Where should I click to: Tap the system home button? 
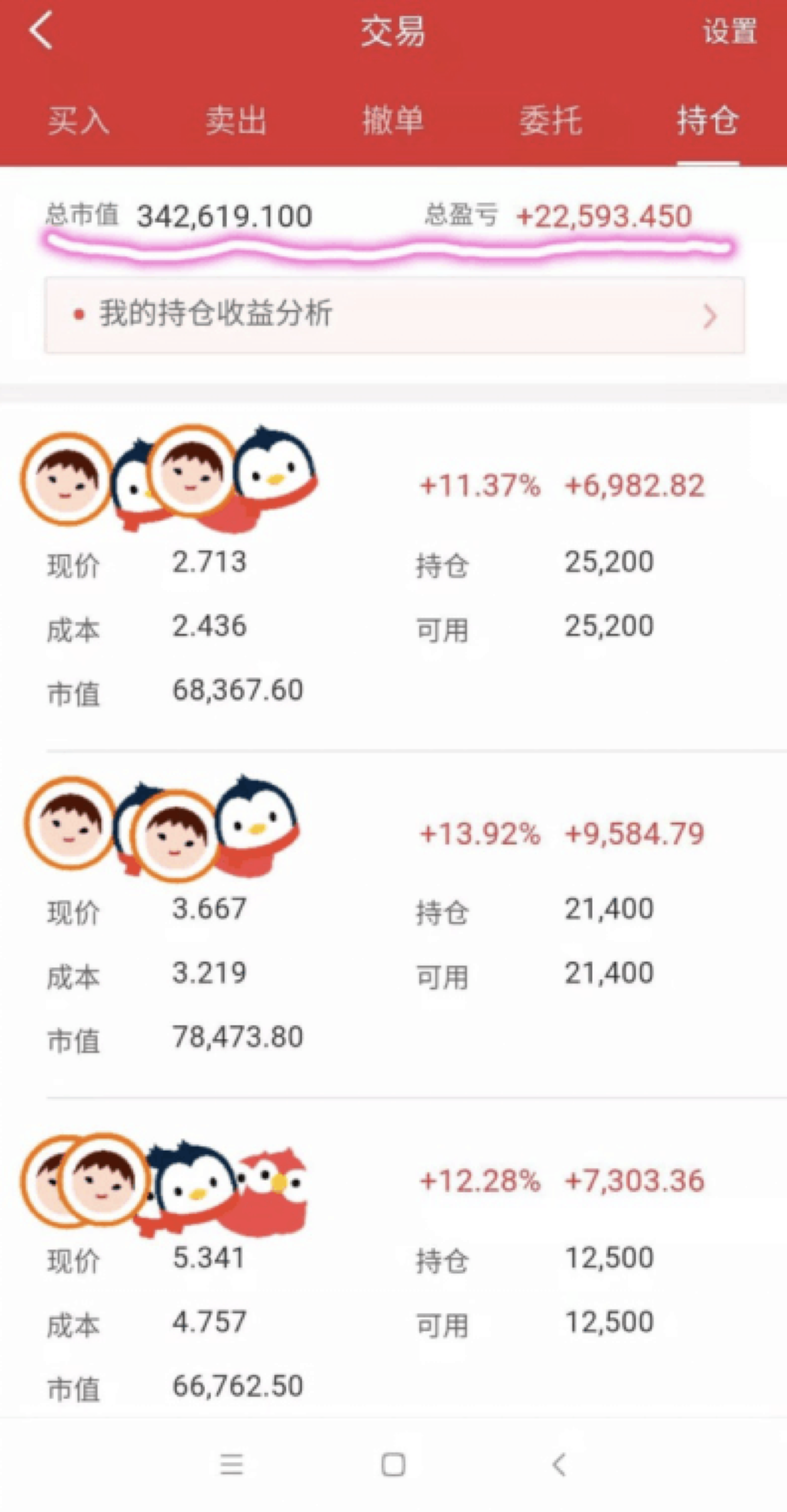[x=394, y=1464]
